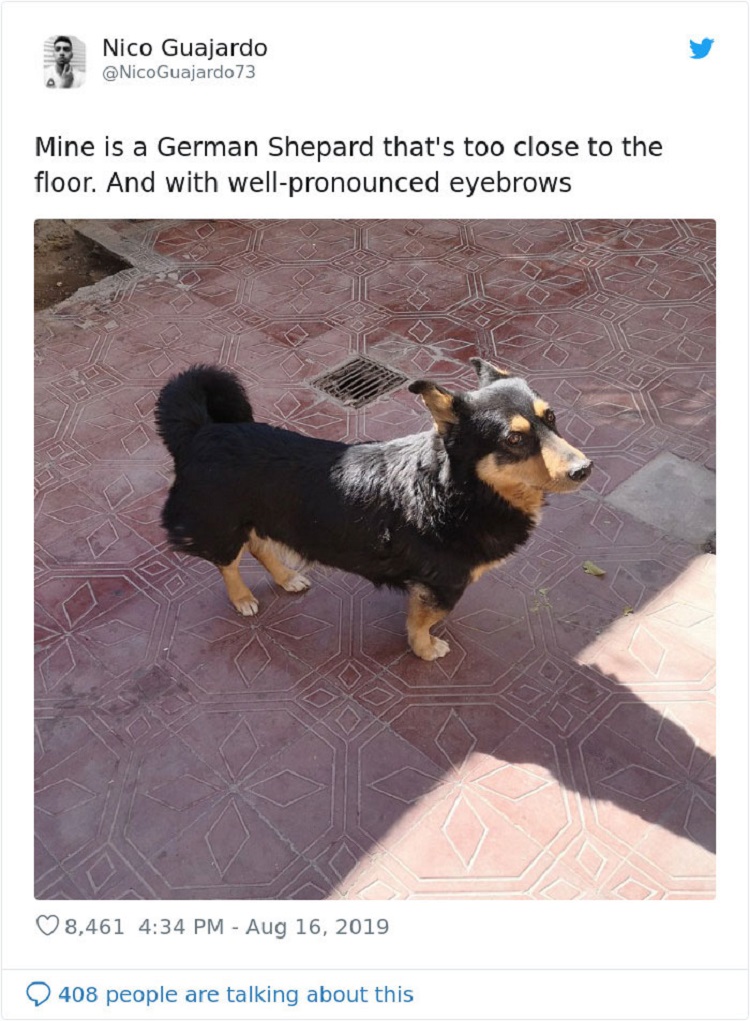Open the Twitter bird icon

[702, 49]
